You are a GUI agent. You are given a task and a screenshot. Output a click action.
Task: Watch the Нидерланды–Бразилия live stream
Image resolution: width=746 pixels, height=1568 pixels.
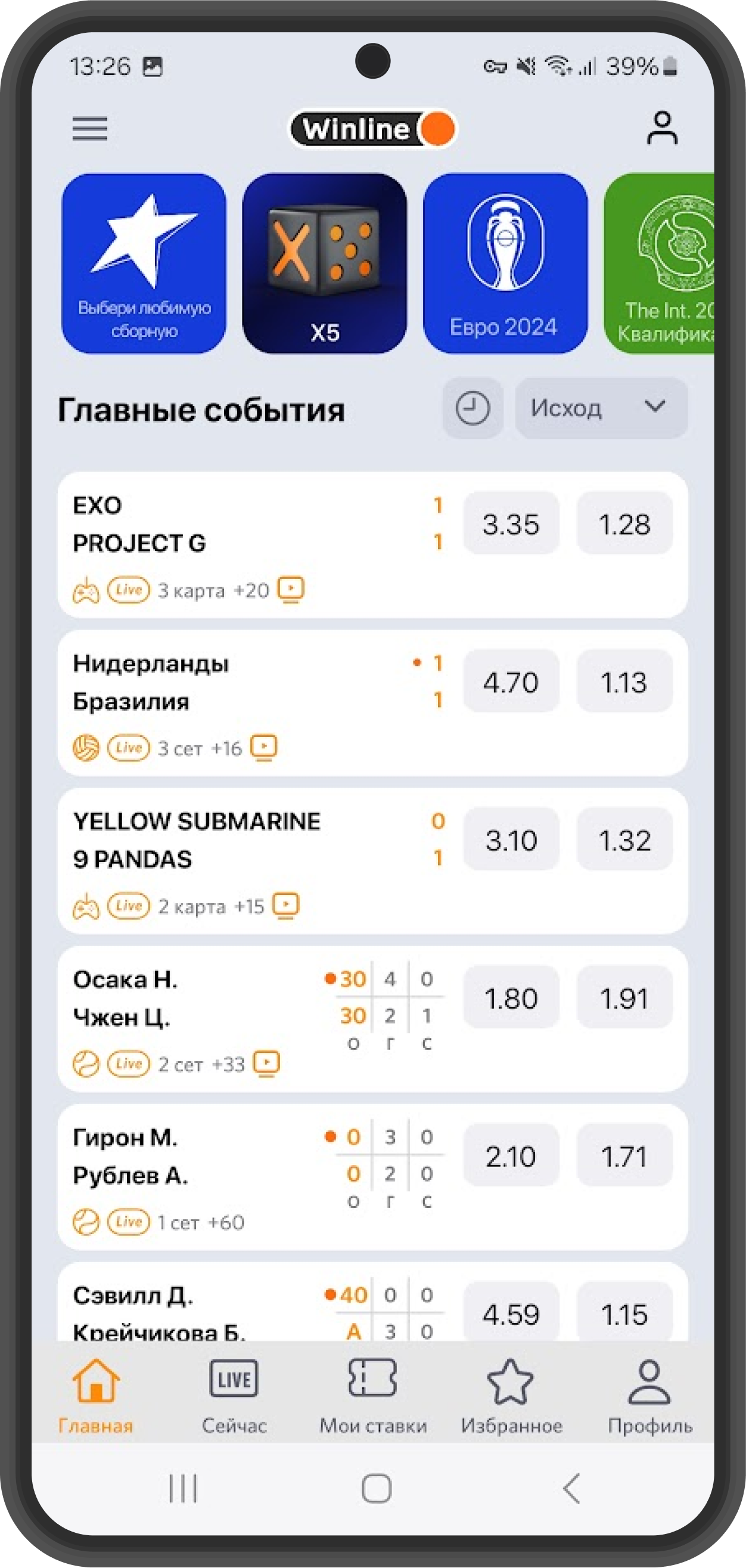(264, 748)
